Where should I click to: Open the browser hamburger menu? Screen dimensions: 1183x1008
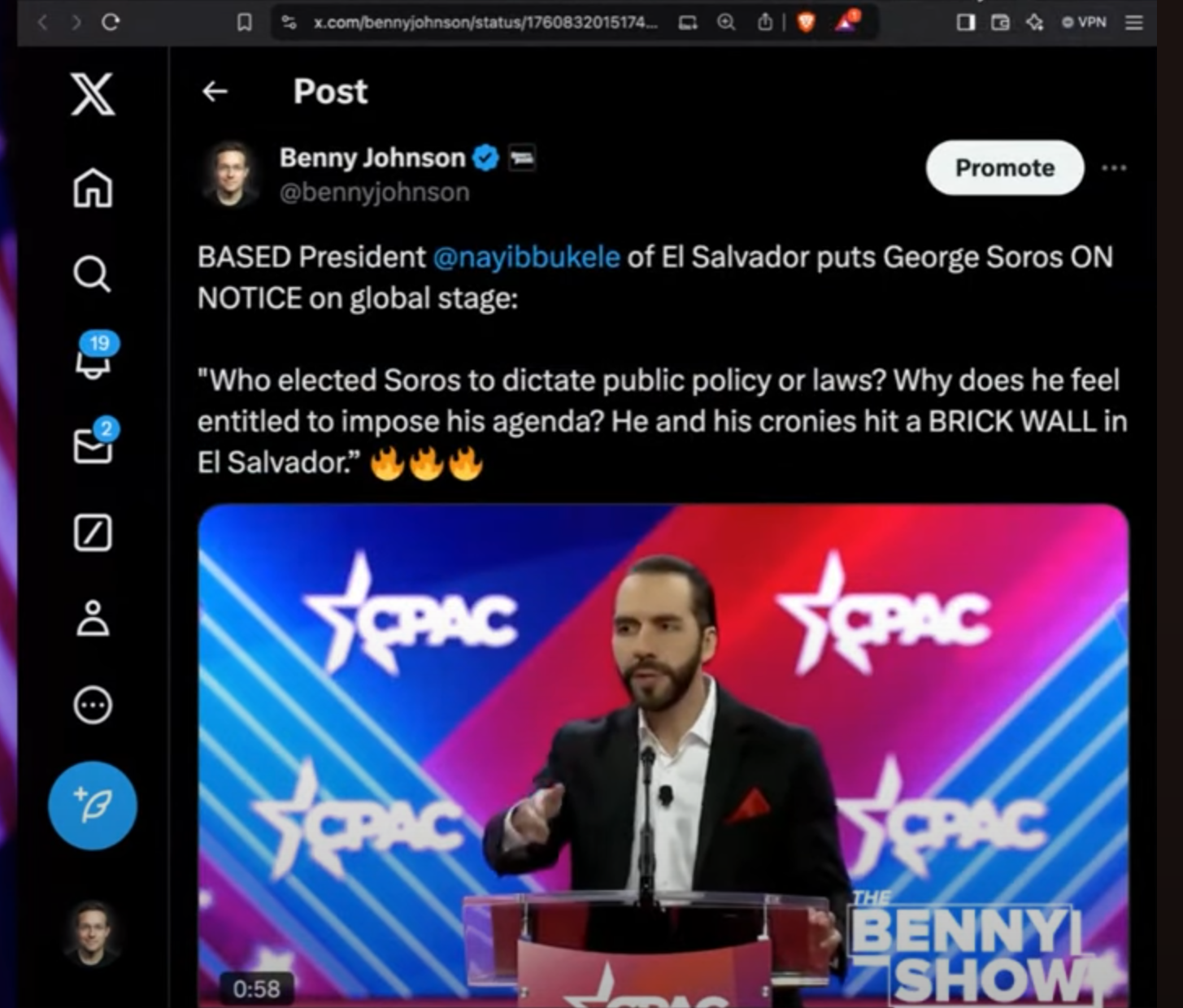point(1134,23)
